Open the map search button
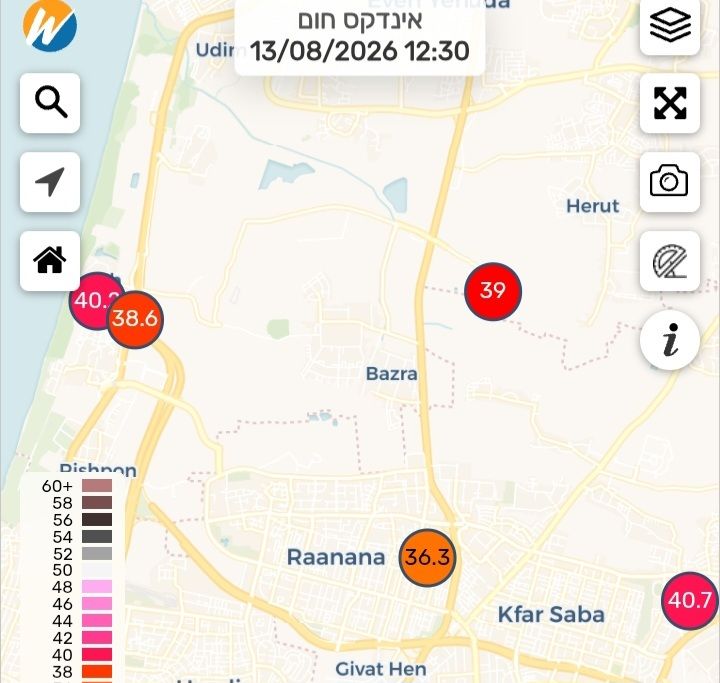 (x=50, y=103)
